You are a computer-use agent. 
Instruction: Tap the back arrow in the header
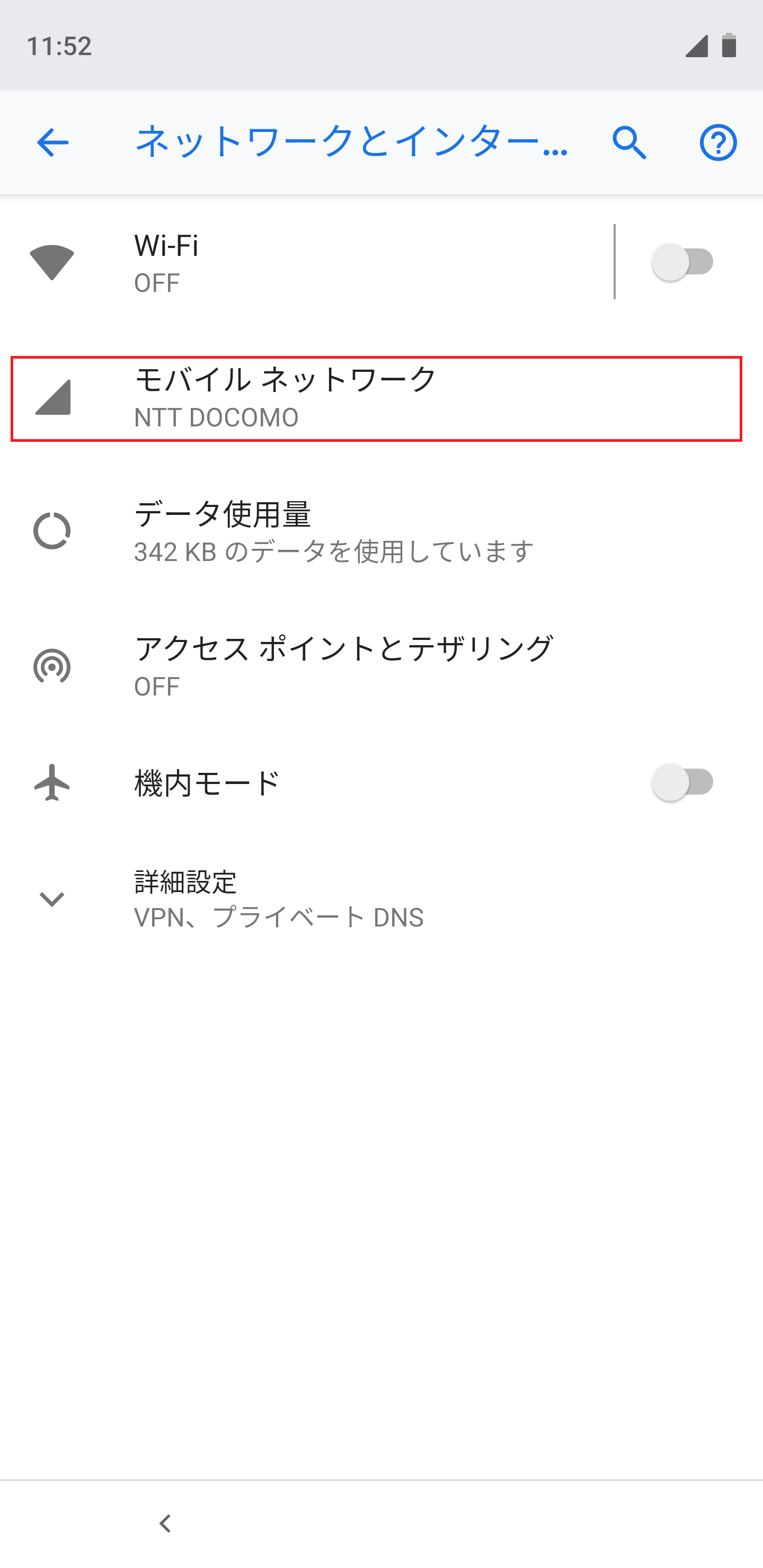(51, 144)
